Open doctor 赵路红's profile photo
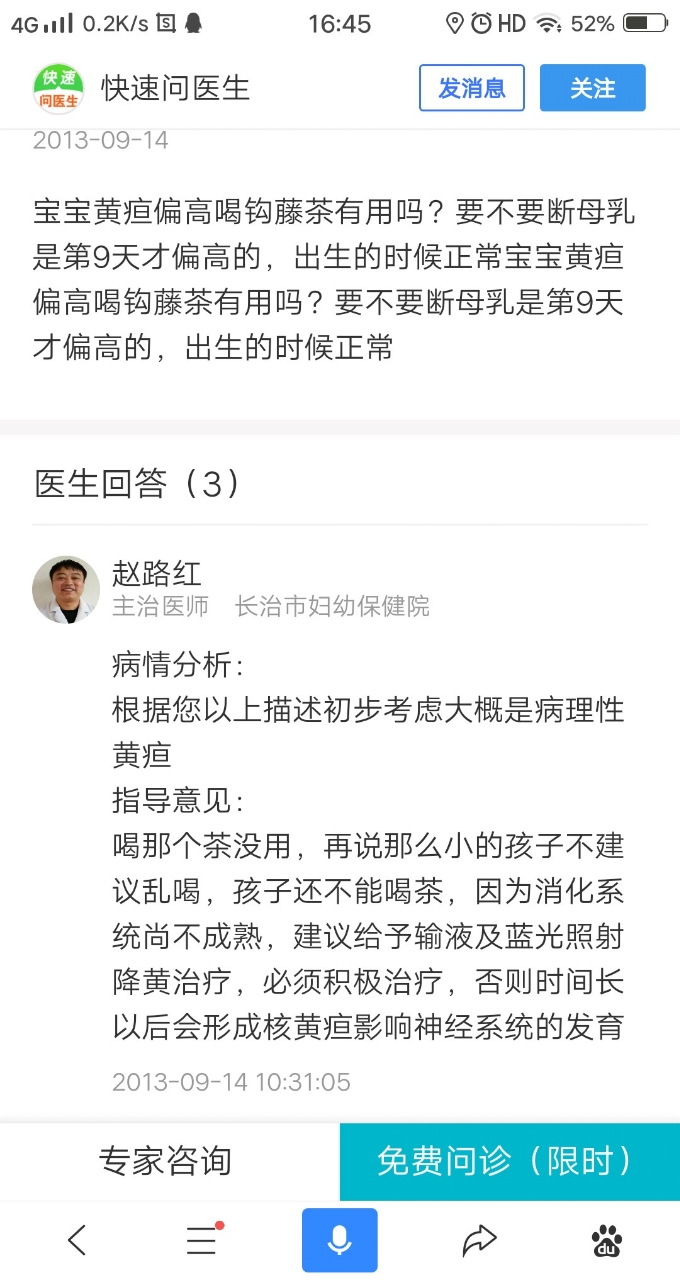The image size is (680, 1280). click(x=66, y=589)
